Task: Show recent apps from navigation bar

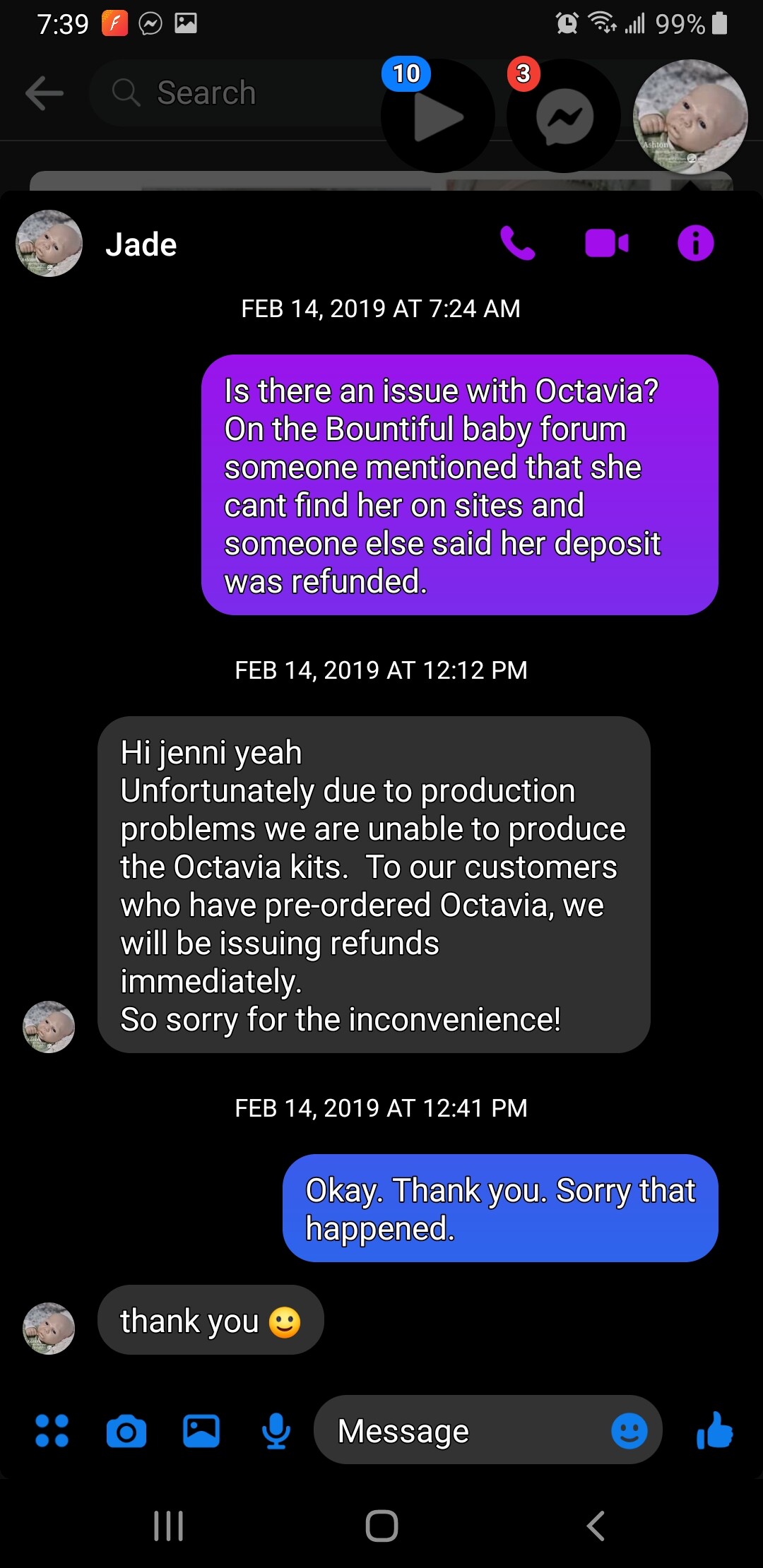Action: [x=168, y=1526]
